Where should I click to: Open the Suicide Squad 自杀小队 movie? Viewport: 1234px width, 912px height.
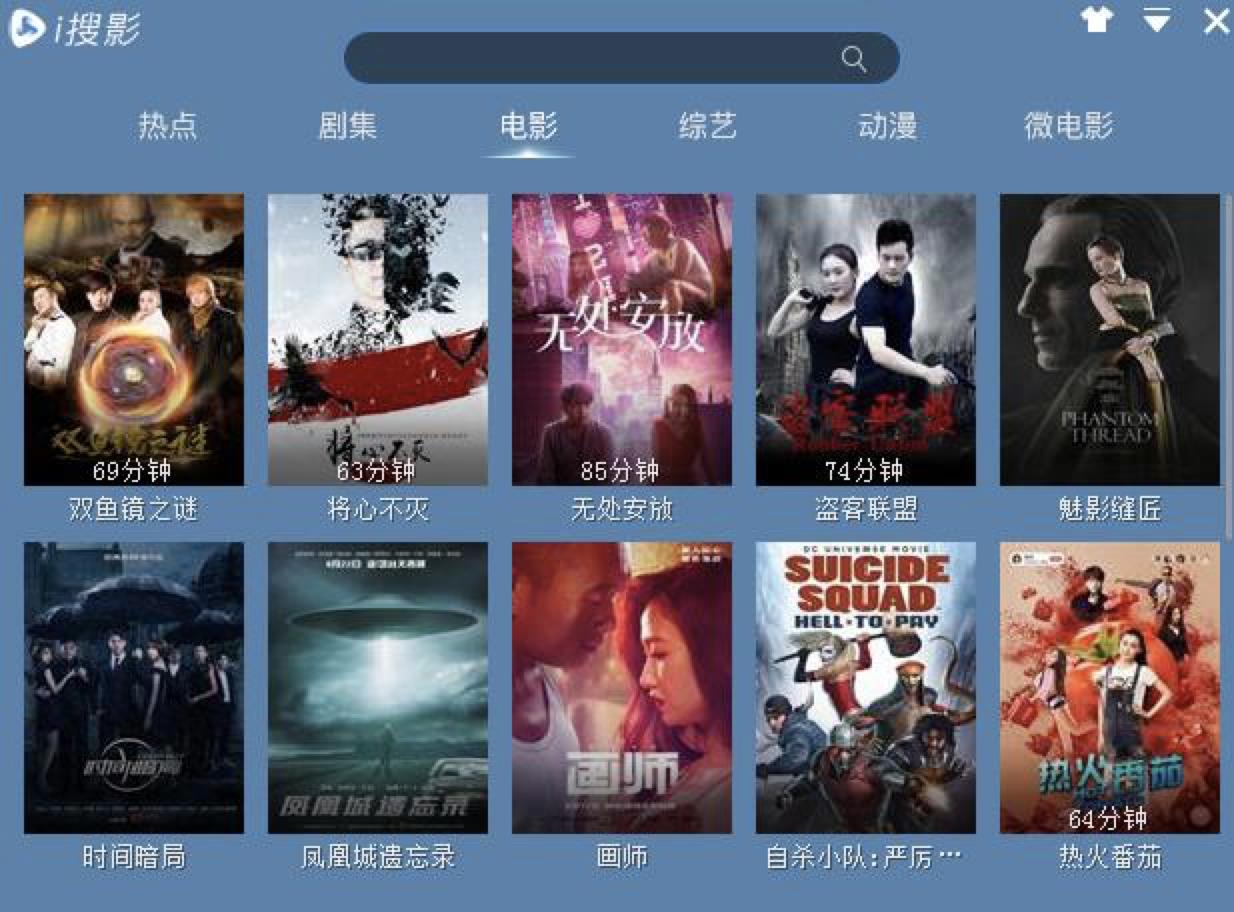(x=866, y=688)
